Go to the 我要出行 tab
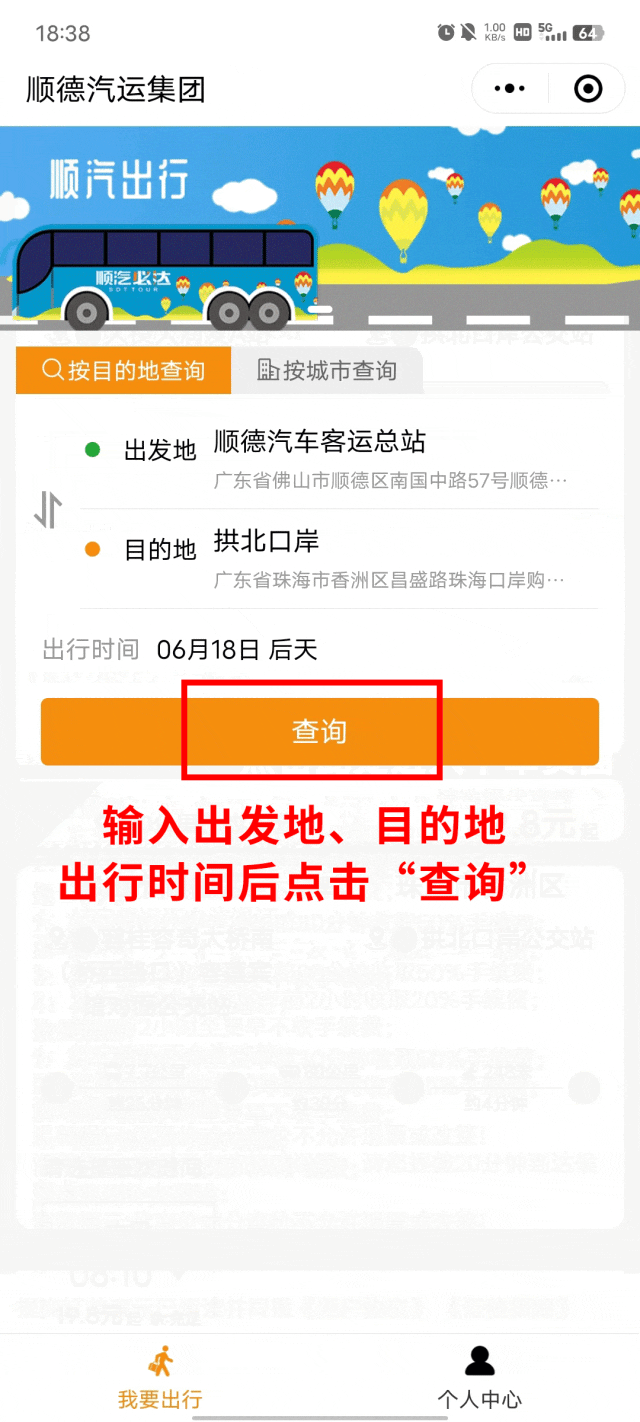Screen dimensions: 640x1422 pos(160,1378)
